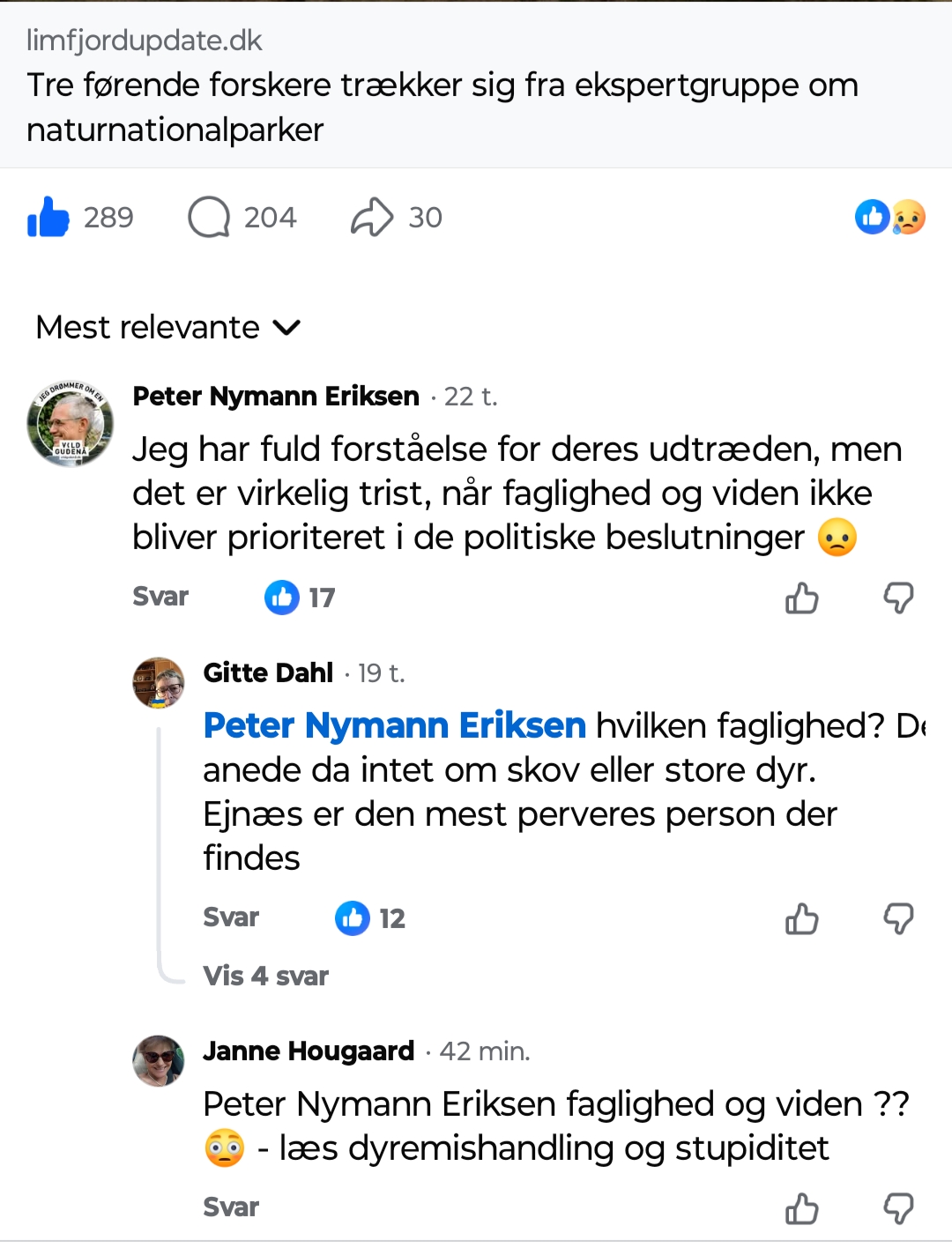This screenshot has width=952, height=1248.
Task: Tap the Peter Nymann Eriksen mention link
Action: 394,725
